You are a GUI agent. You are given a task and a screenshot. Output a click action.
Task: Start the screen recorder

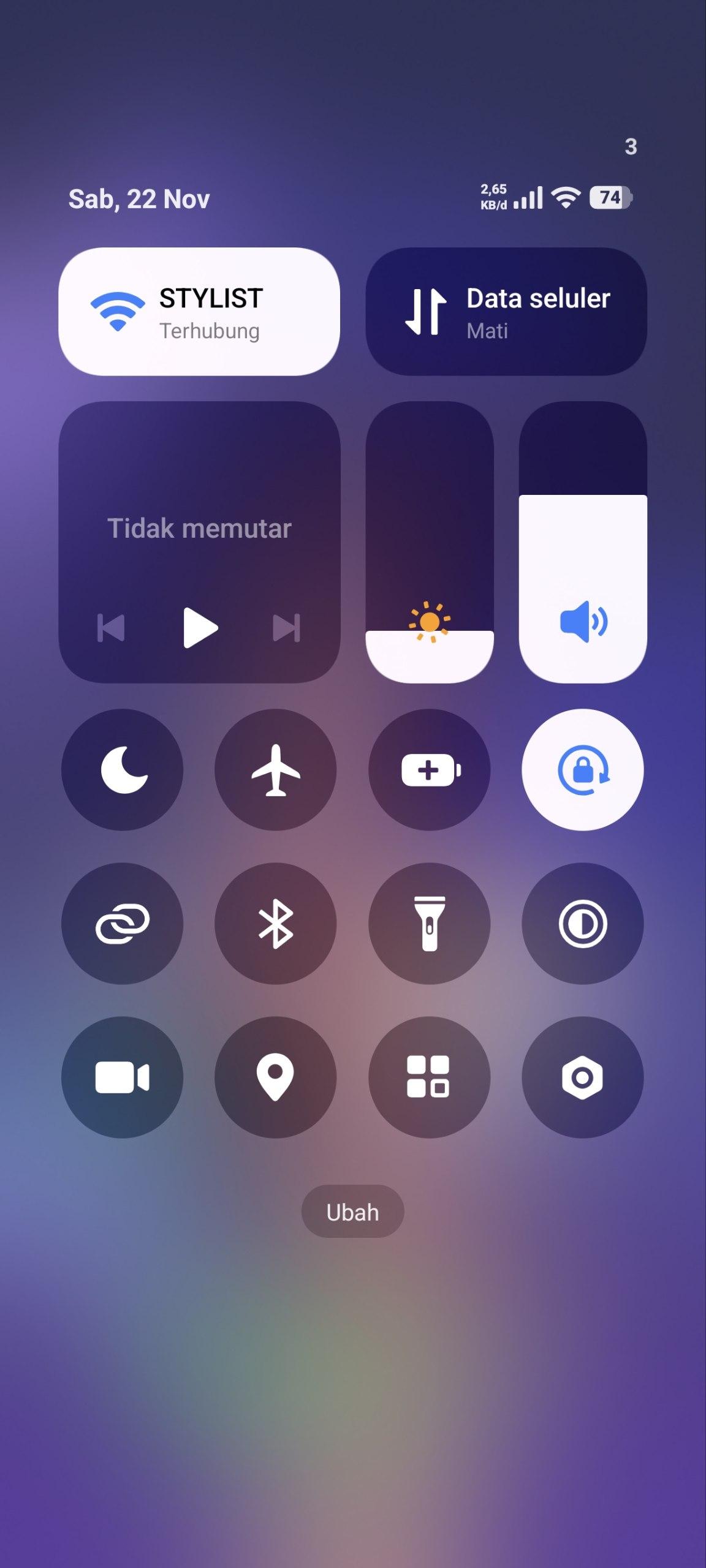pos(123,1077)
